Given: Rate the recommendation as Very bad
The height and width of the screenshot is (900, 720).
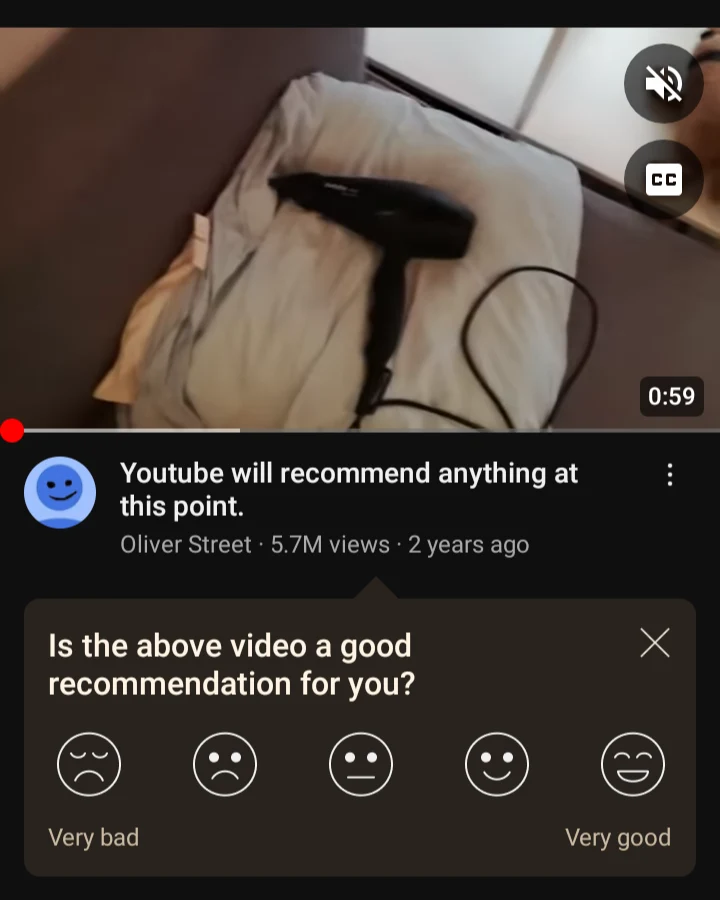Looking at the screenshot, I should [89, 765].
